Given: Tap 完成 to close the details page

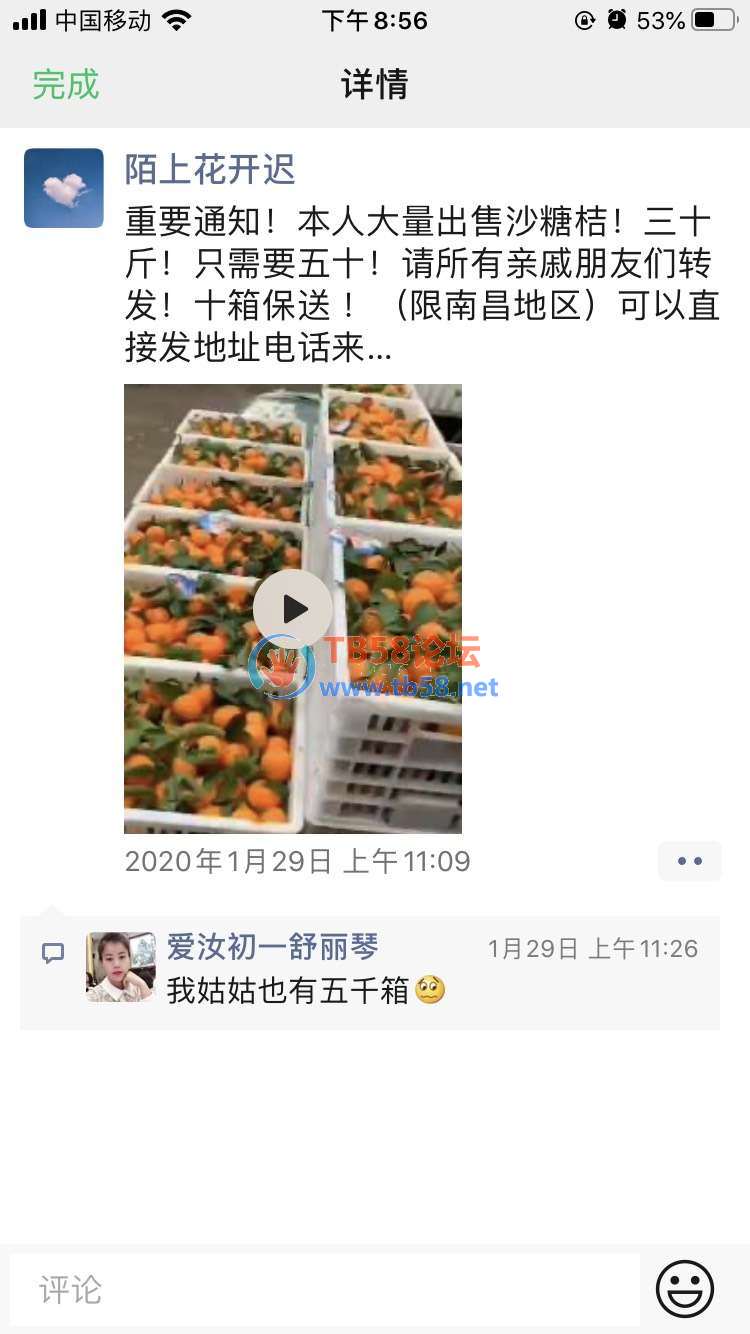Looking at the screenshot, I should [66, 84].
